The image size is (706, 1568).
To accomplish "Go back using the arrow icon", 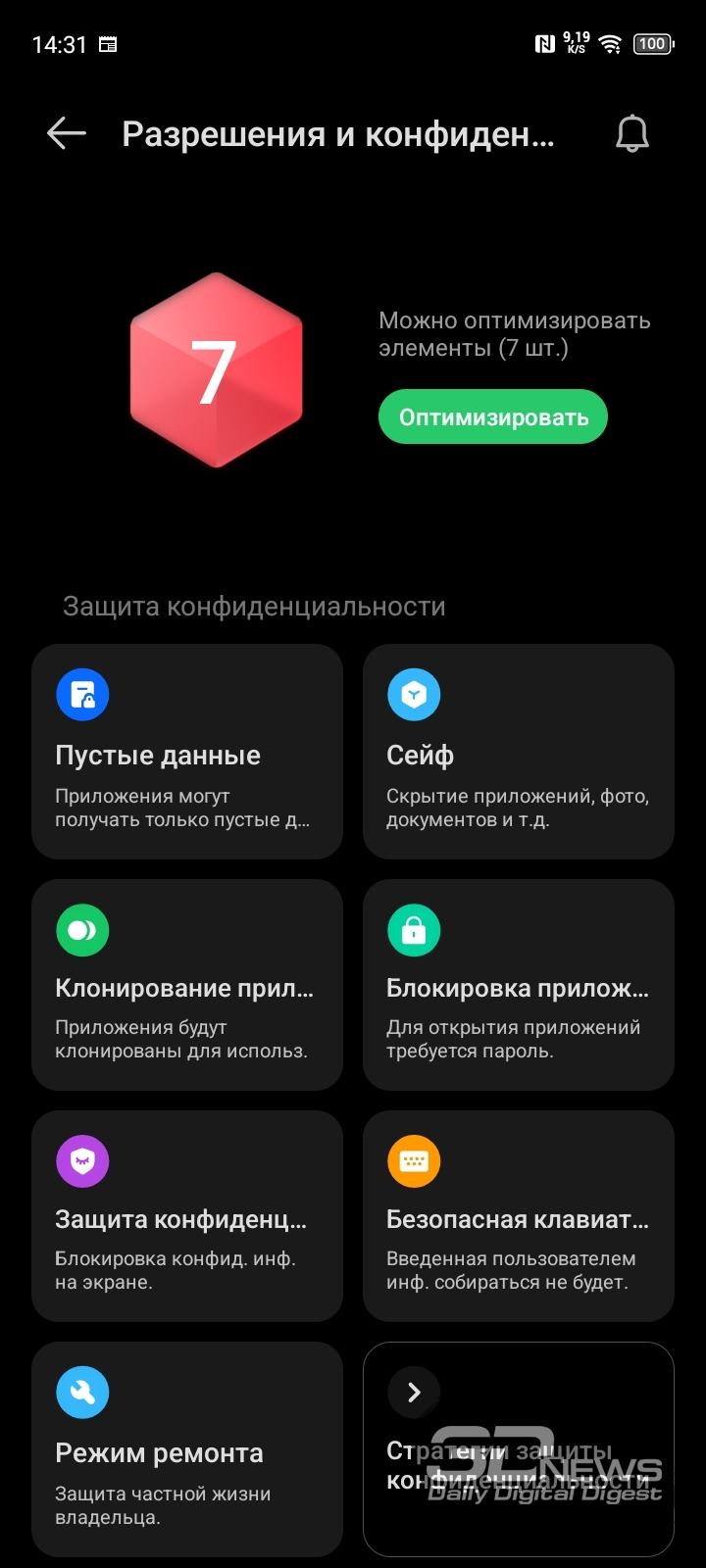I will 67,133.
